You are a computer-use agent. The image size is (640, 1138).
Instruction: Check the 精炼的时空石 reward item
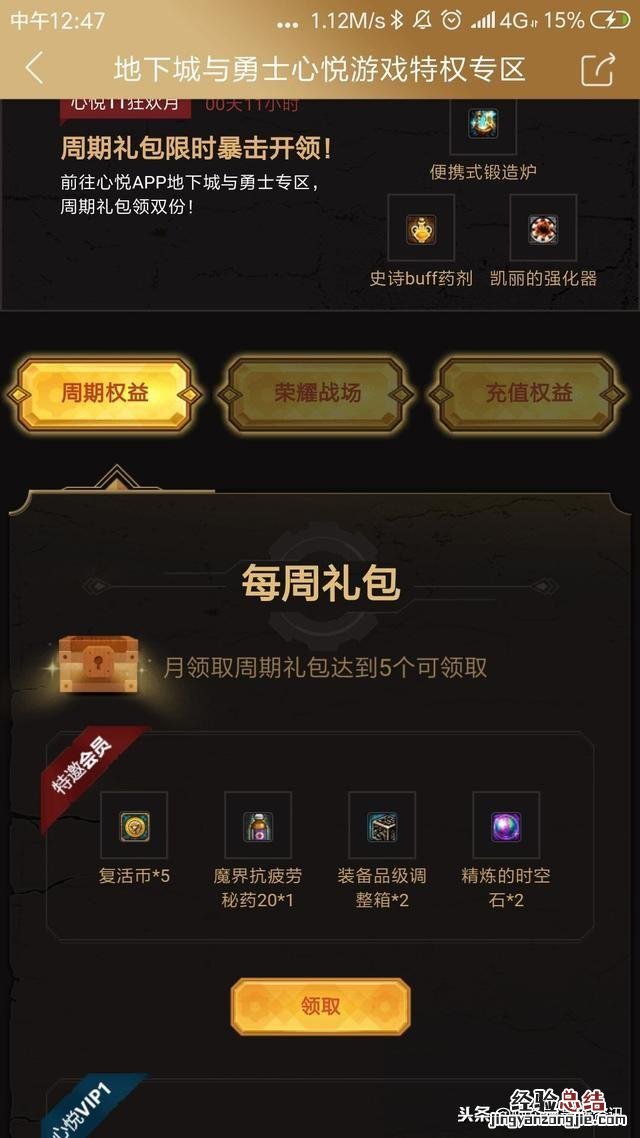[x=506, y=826]
